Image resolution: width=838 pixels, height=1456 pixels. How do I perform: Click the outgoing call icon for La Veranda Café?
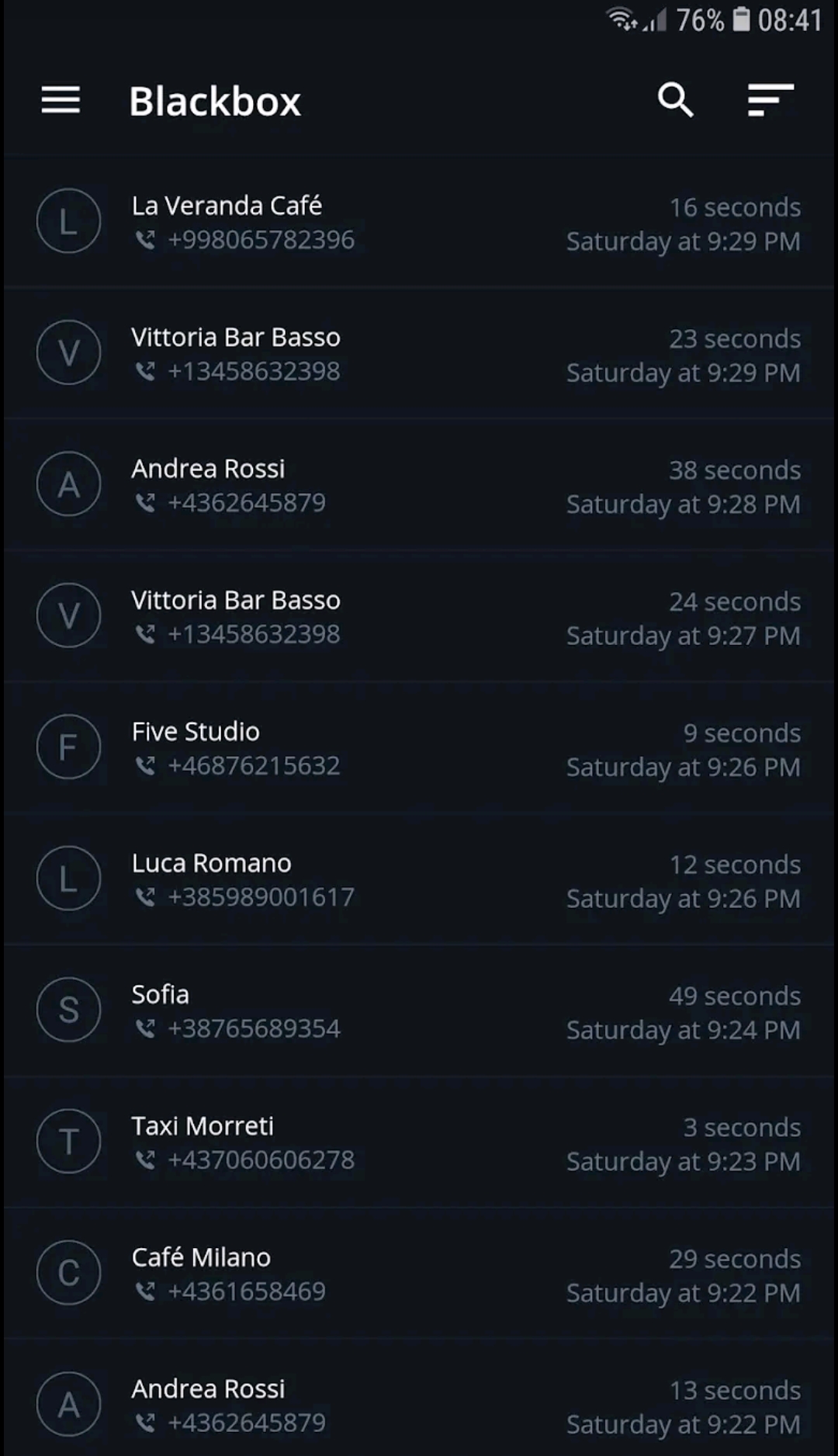[146, 240]
